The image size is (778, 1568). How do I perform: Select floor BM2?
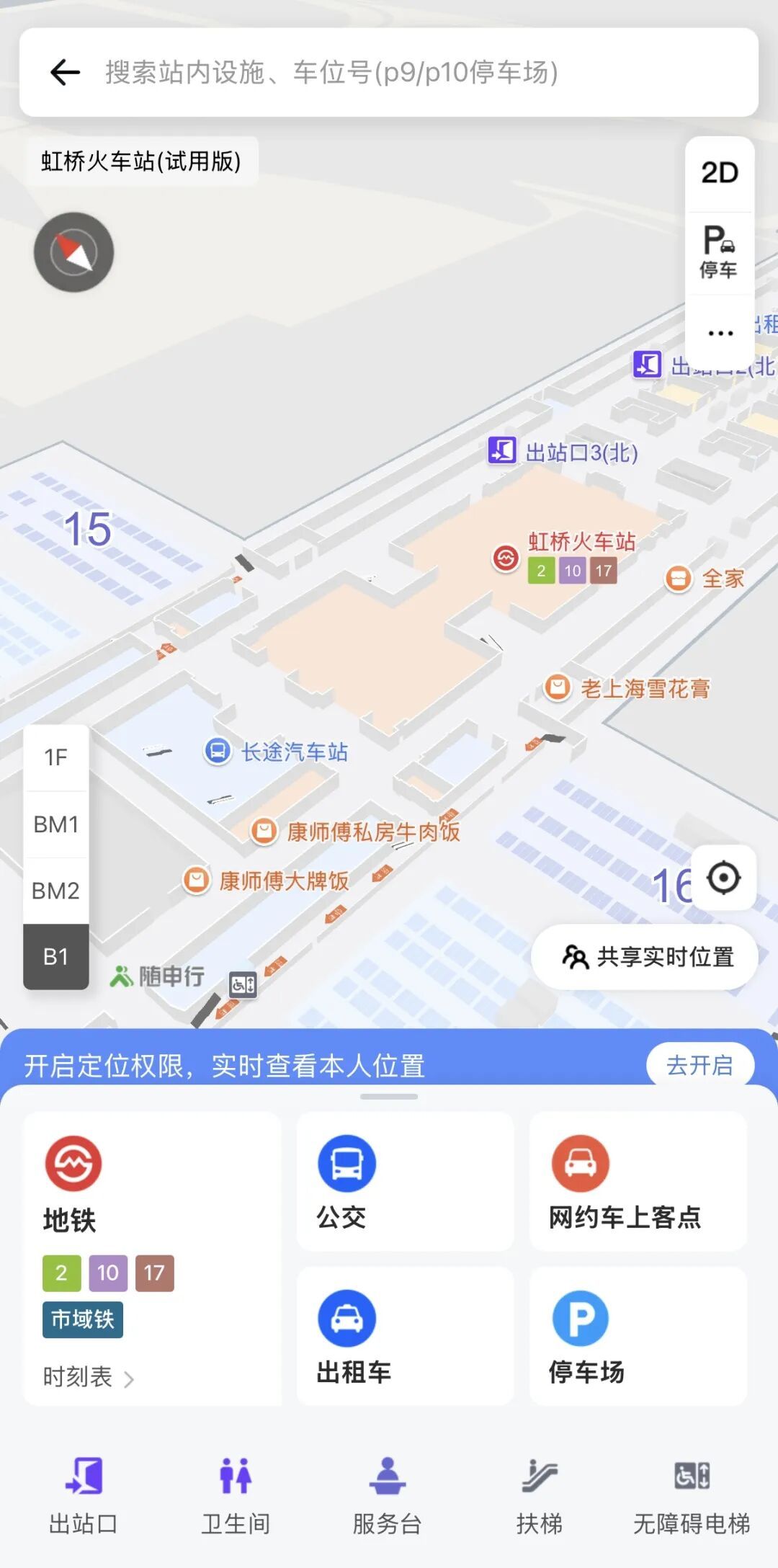[x=56, y=891]
